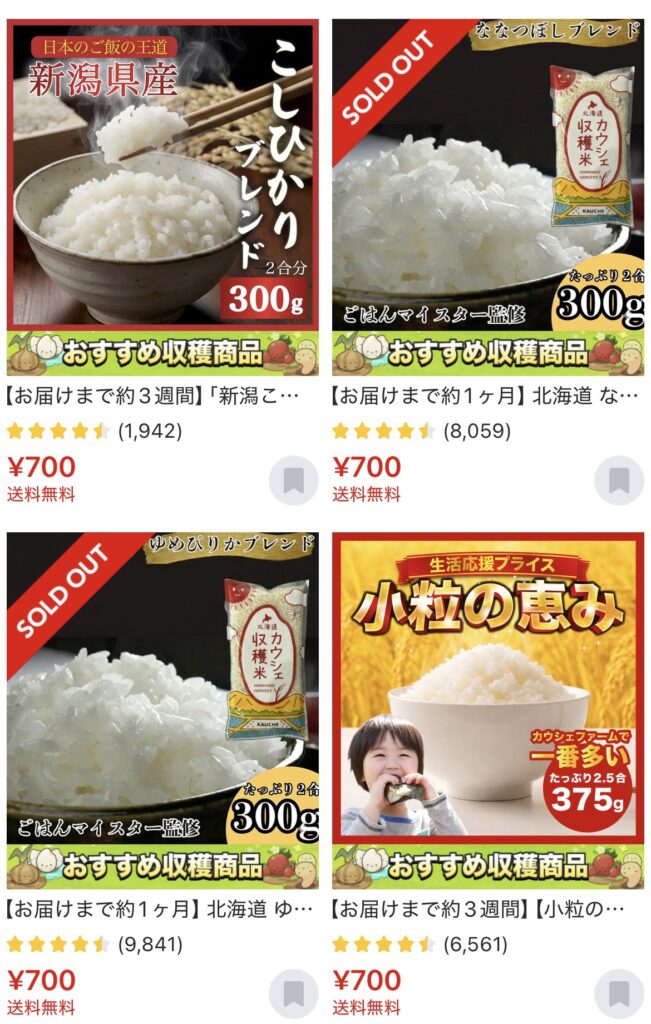The image size is (651, 1024).
Task: Open the sold-out ゆめぴりかブレンド product card
Action: pos(163,709)
